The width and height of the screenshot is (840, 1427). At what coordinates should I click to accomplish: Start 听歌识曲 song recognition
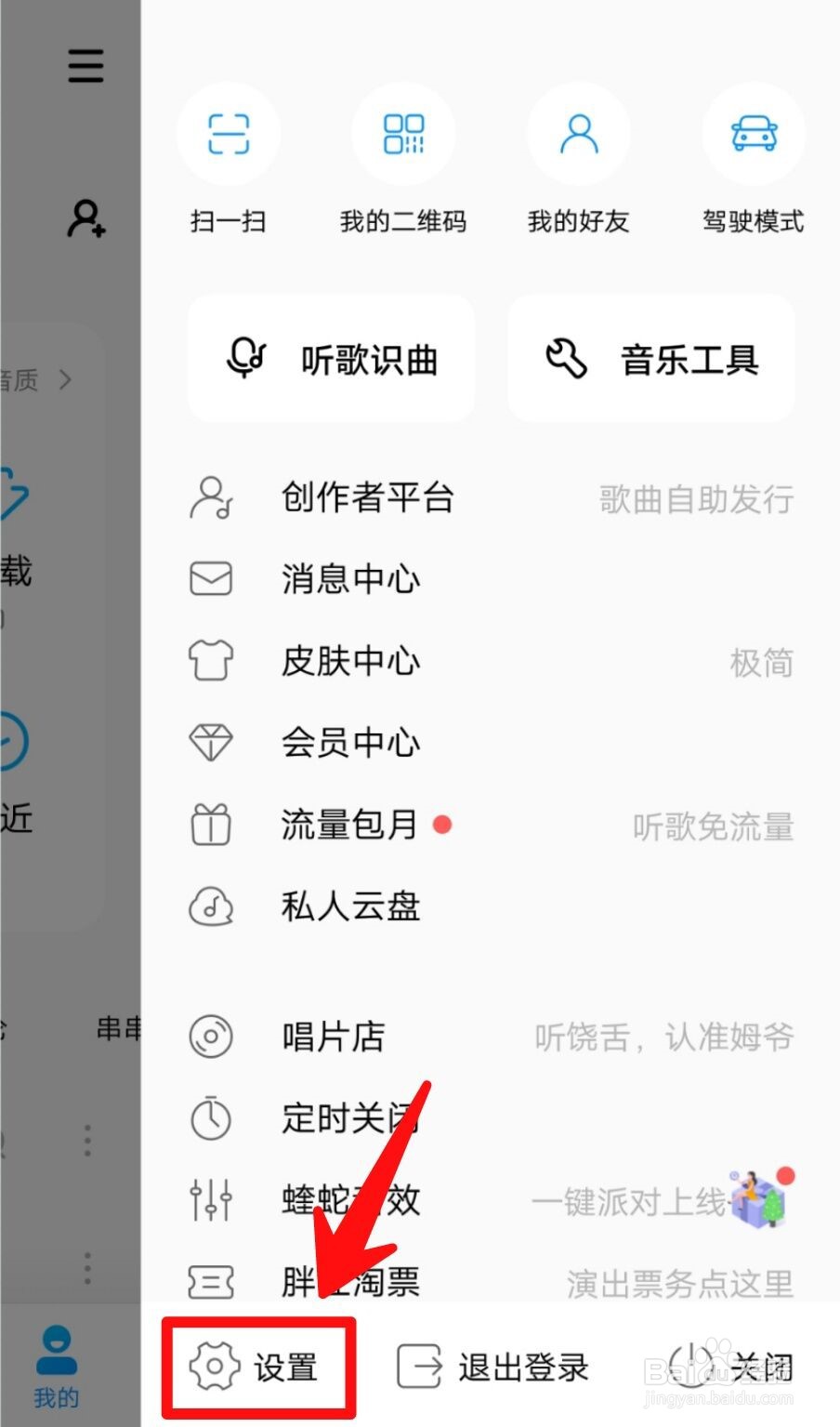click(331, 360)
